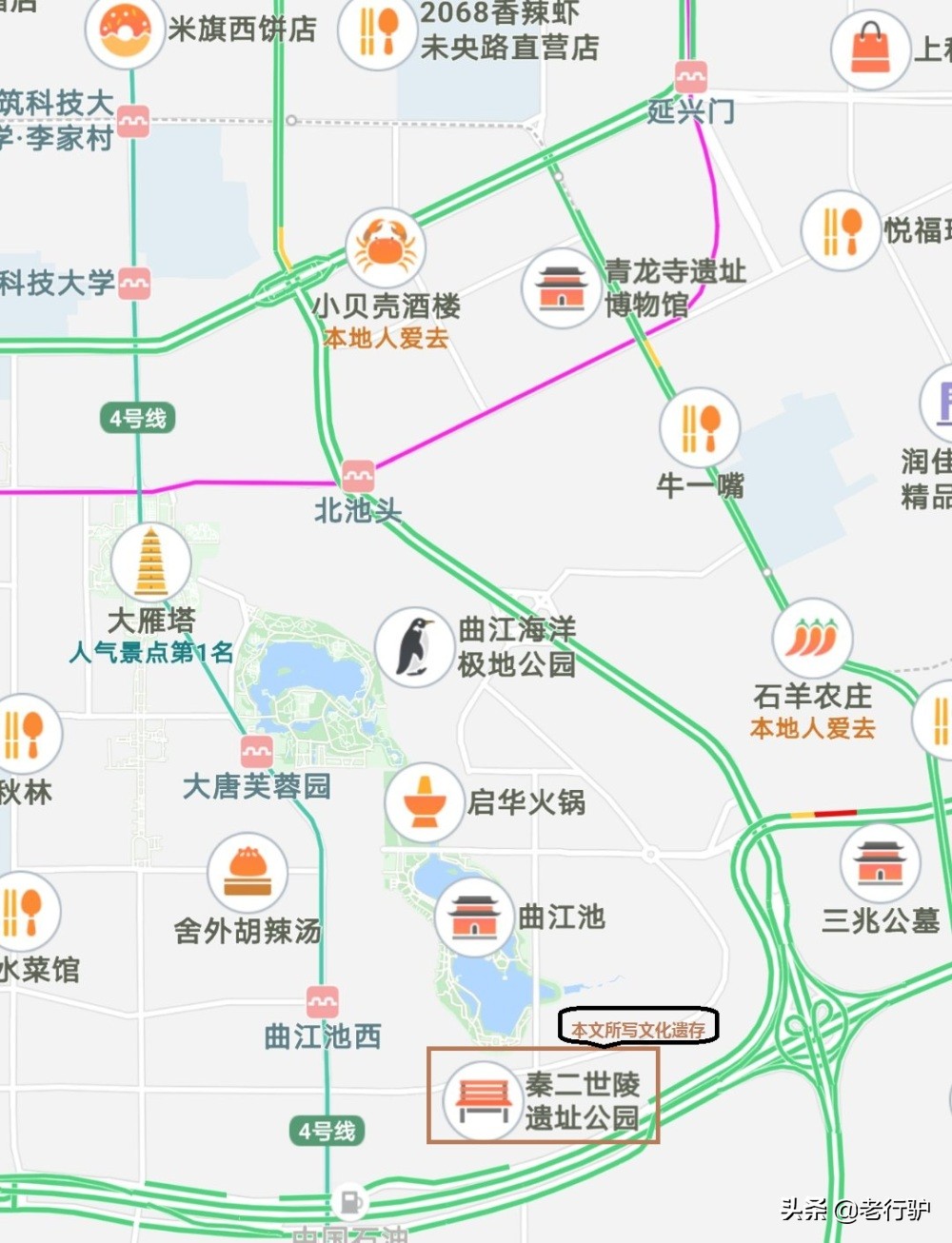This screenshot has width=952, height=1243.
Task: Select the 舍外胡辣汤 steamed bun icon
Action: (248, 871)
